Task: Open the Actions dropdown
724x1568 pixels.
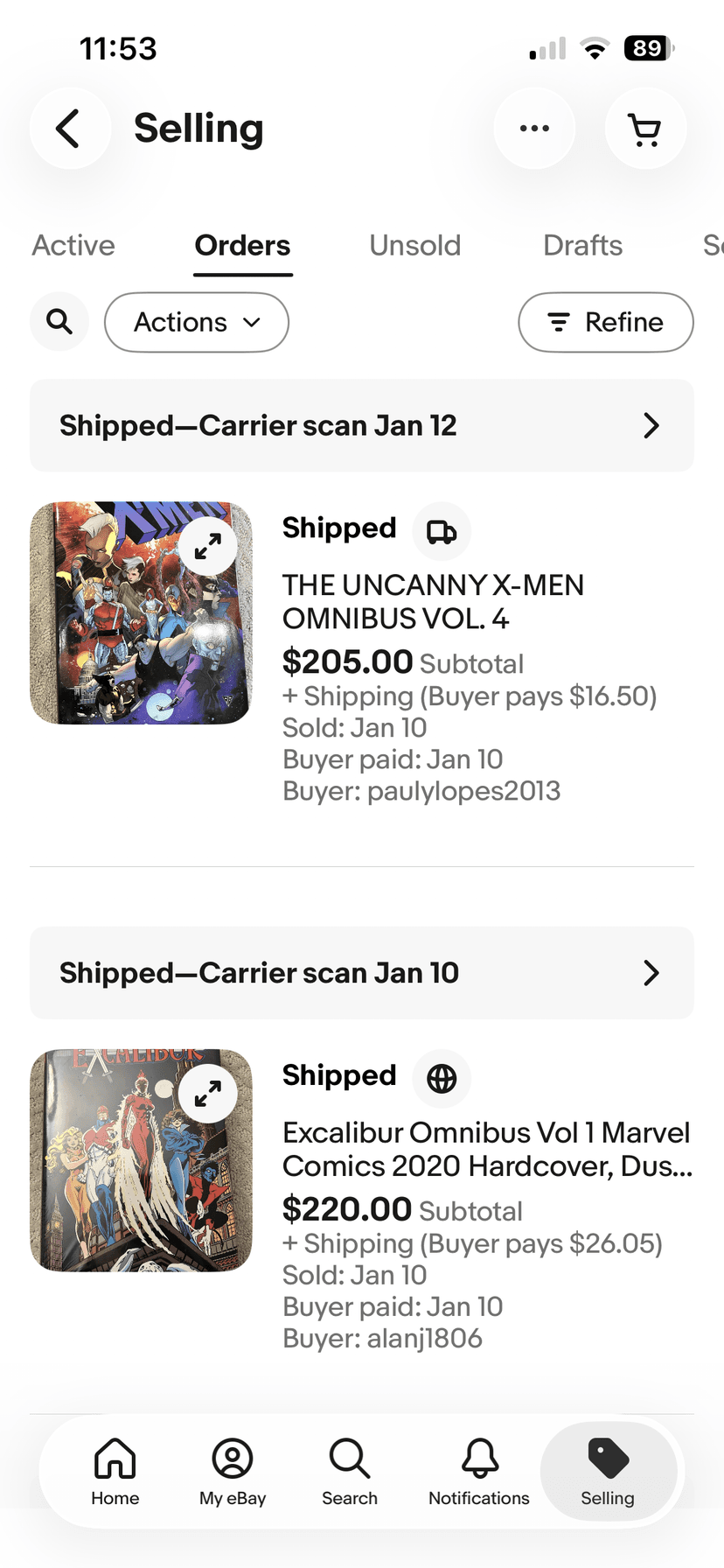Action: [x=196, y=322]
